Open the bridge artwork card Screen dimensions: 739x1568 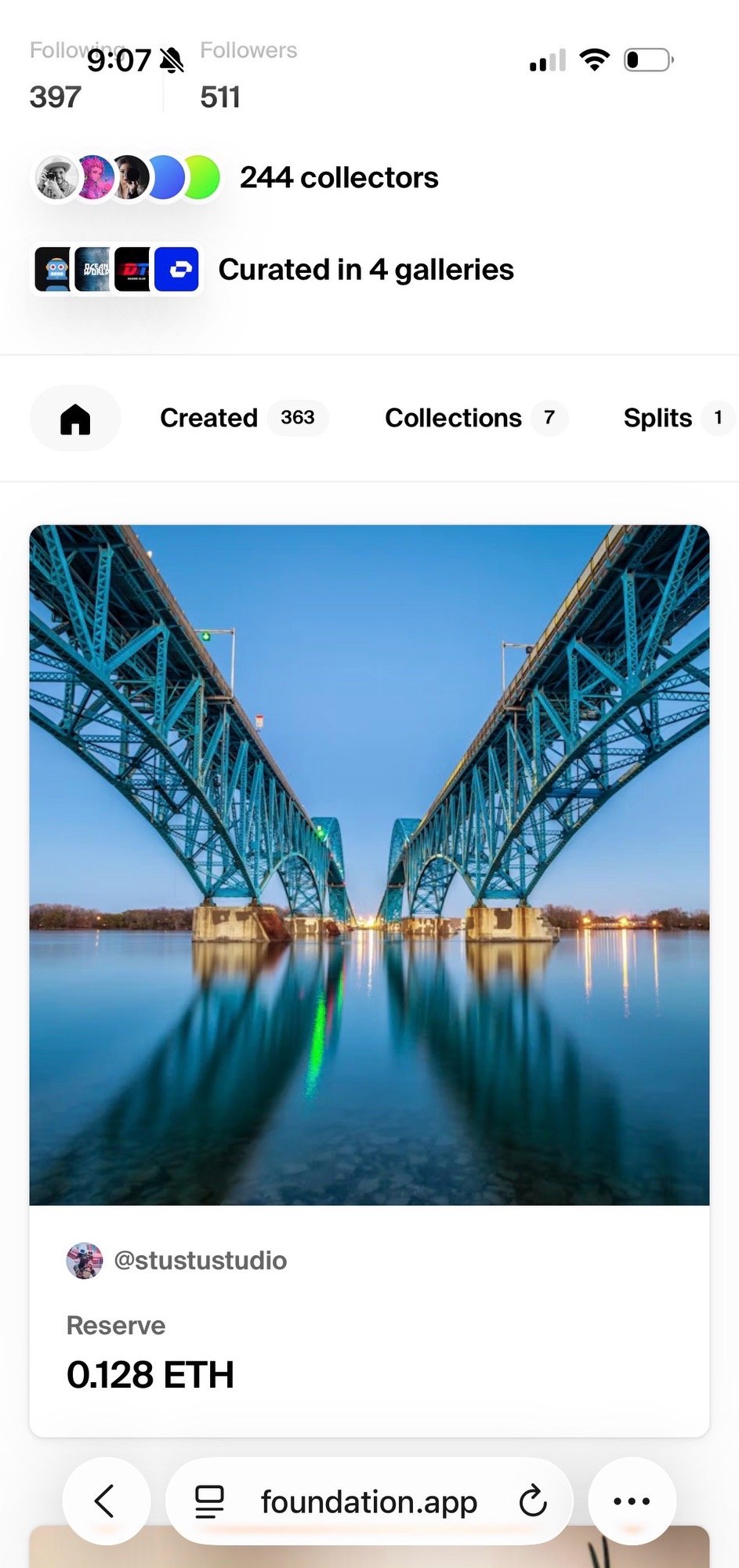[369, 864]
